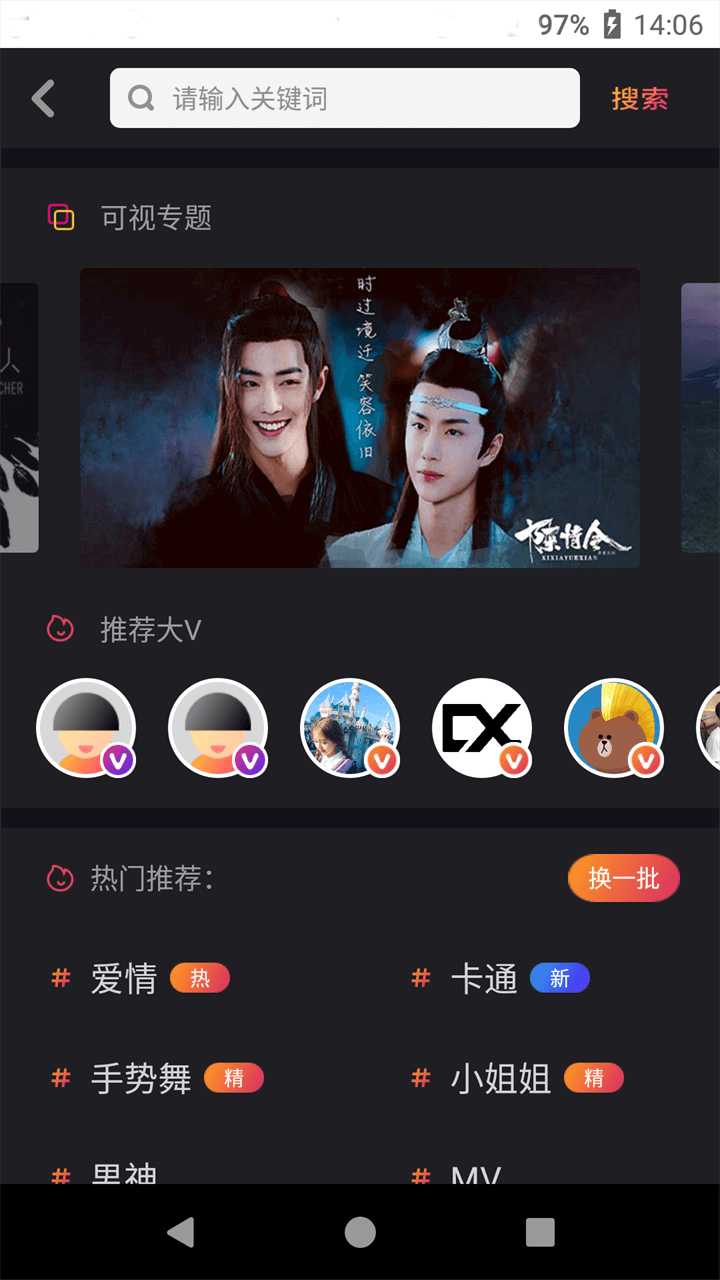Tap the keyword search field
Viewport: 720px width, 1280px height.
(x=344, y=98)
